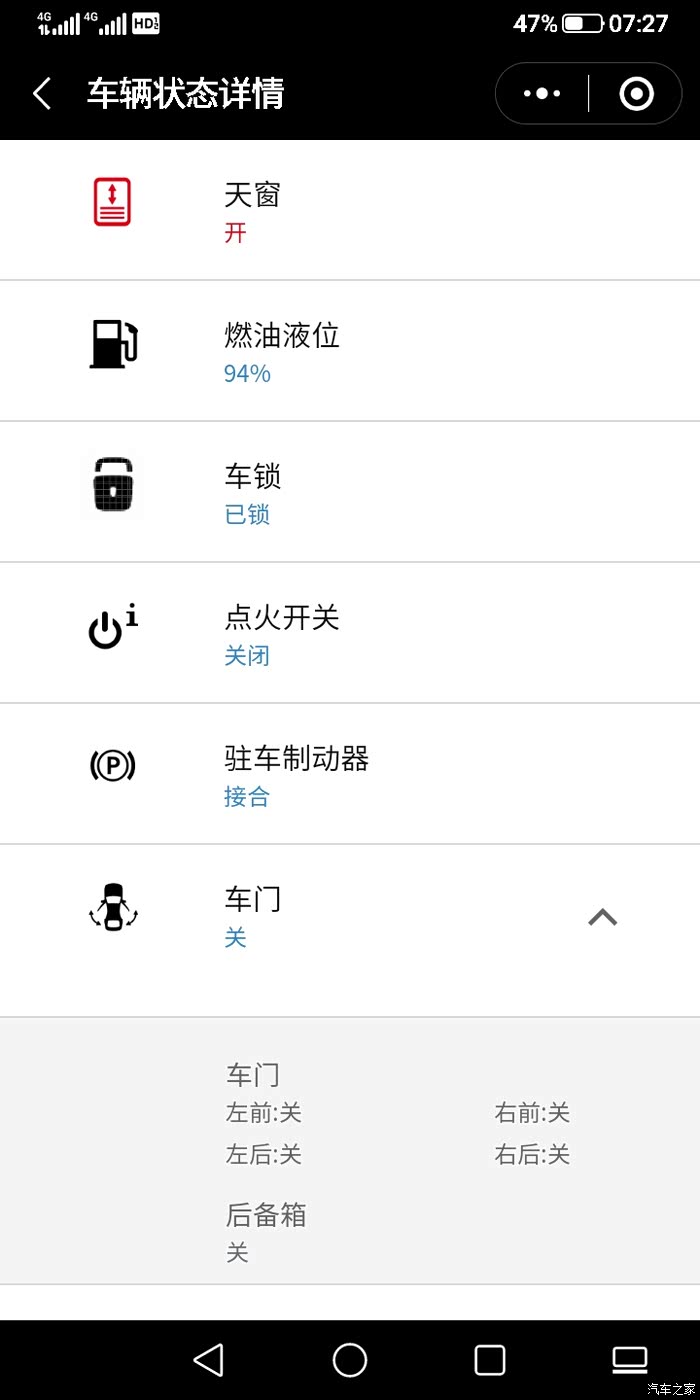The image size is (700, 1400).
Task: Open the recent apps view
Action: click(490, 1360)
